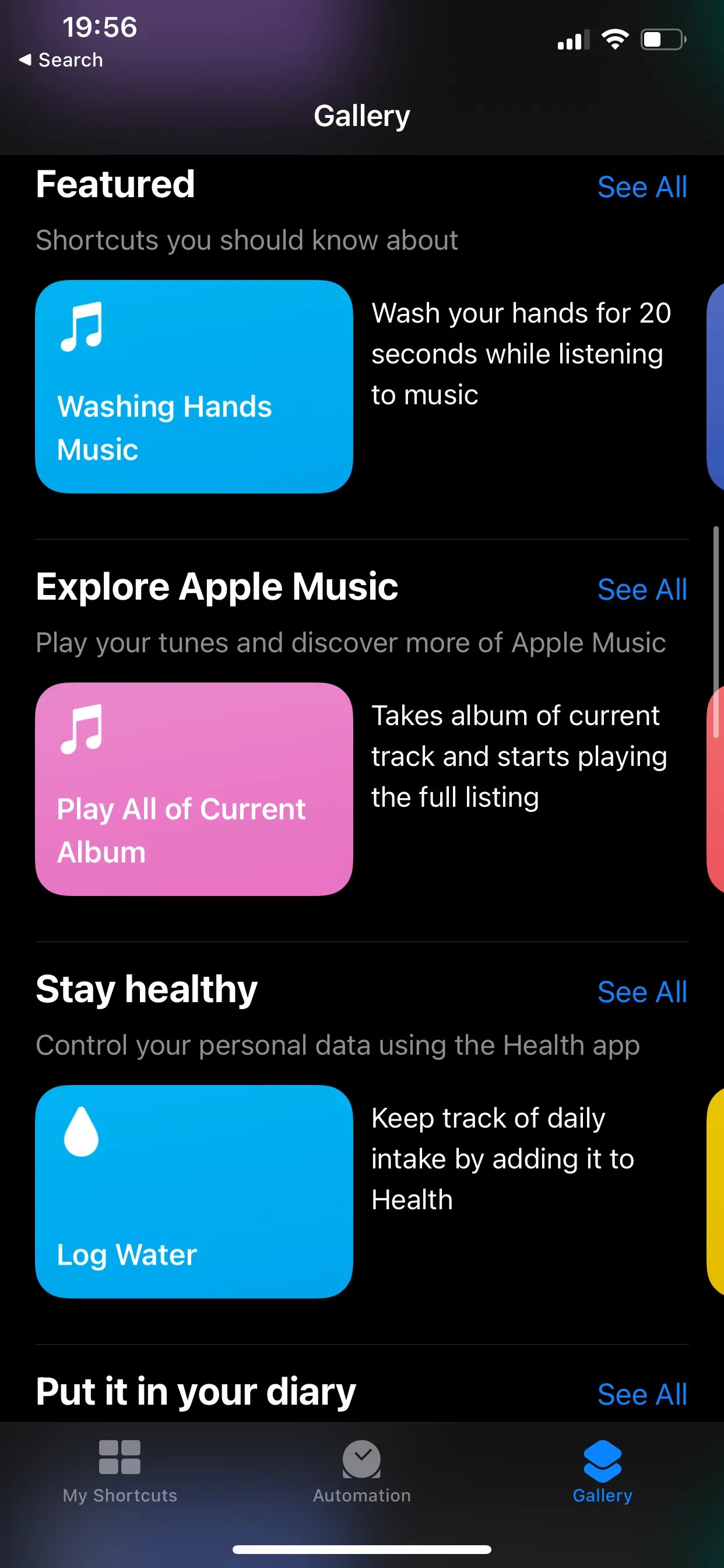Tap the Log Water shortcut card

point(194,1193)
